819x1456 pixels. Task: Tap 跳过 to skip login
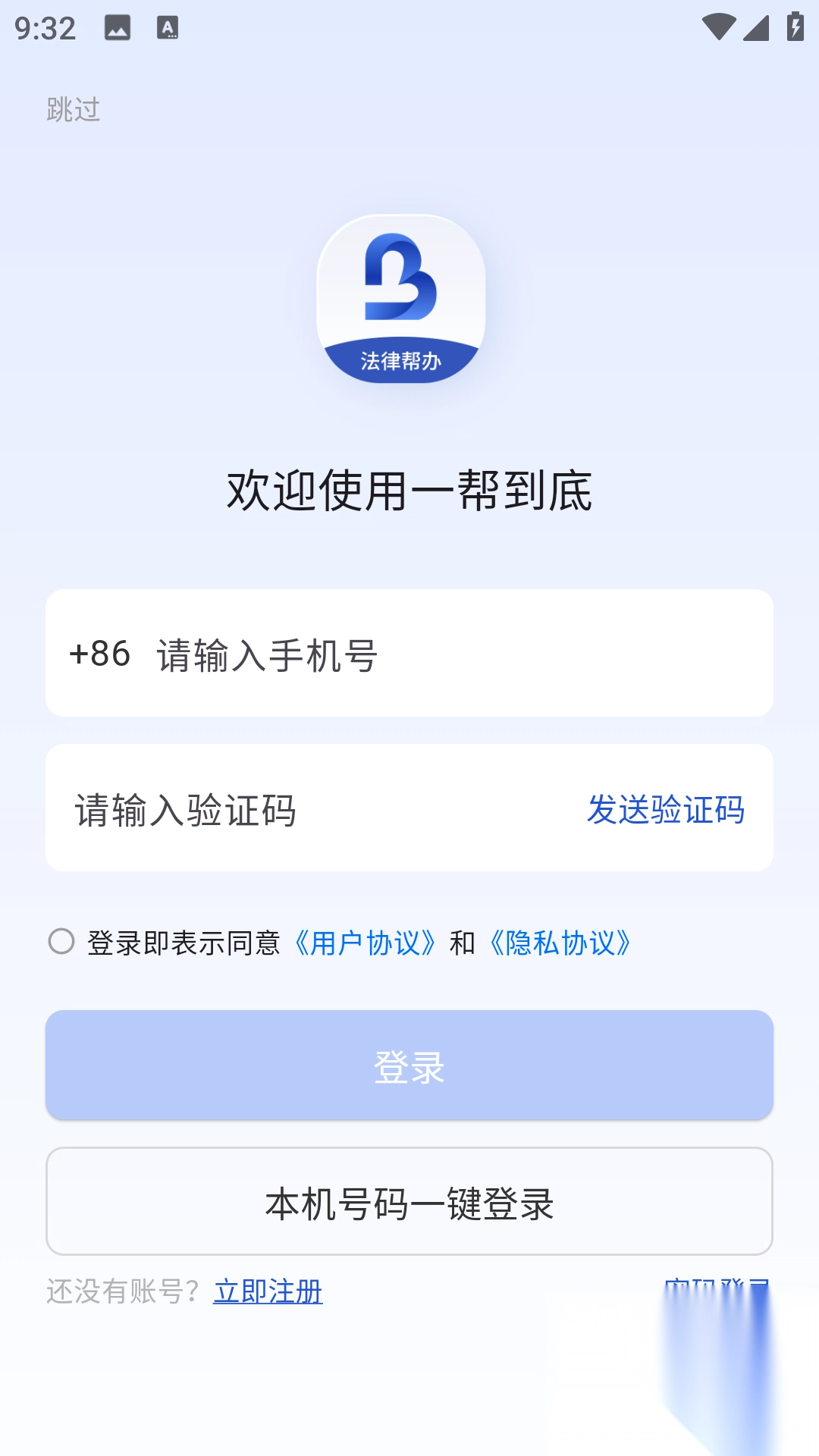pyautogui.click(x=73, y=110)
